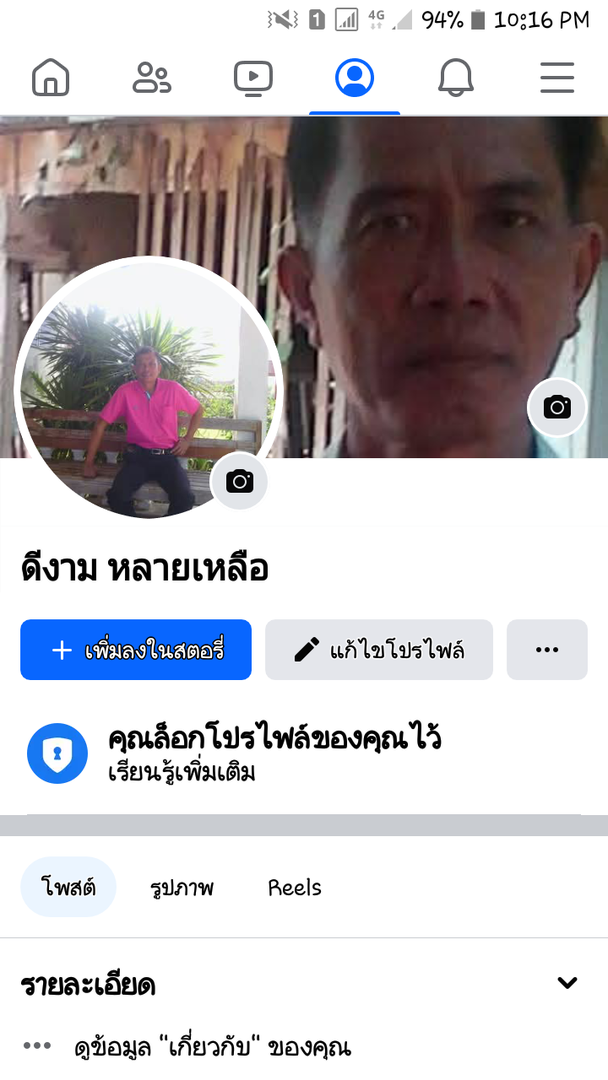Select the โพสต์ tab
The height and width of the screenshot is (1080, 608).
click(x=69, y=887)
